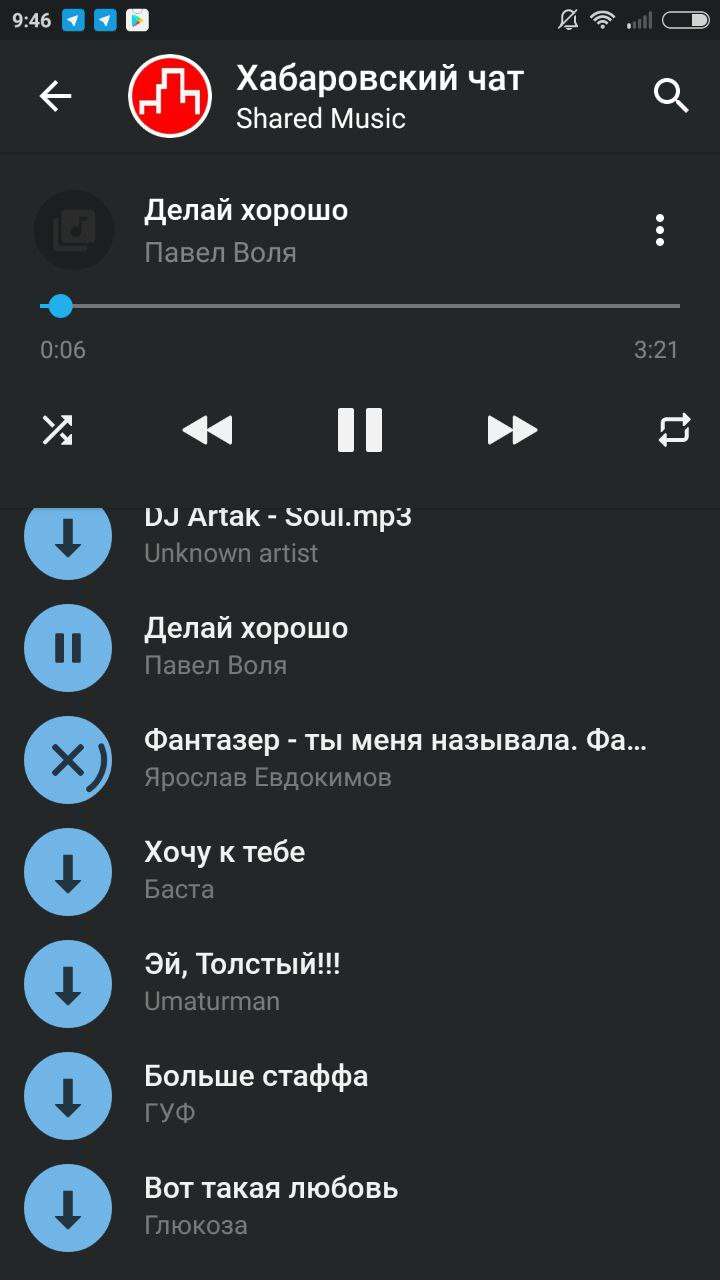Go back from Shared Music
The height and width of the screenshot is (1280, 720).
tap(56, 96)
